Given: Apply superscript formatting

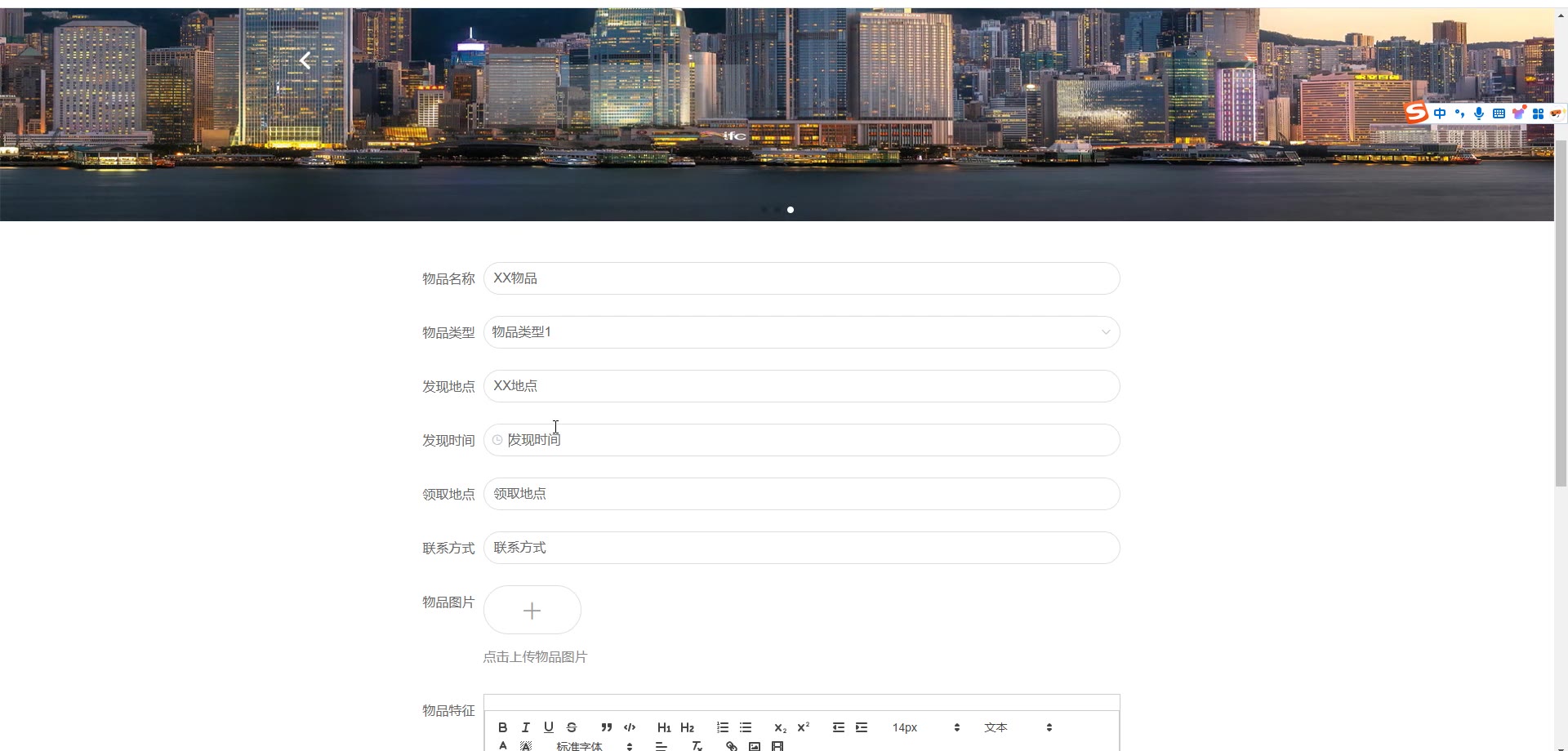Looking at the screenshot, I should (804, 727).
